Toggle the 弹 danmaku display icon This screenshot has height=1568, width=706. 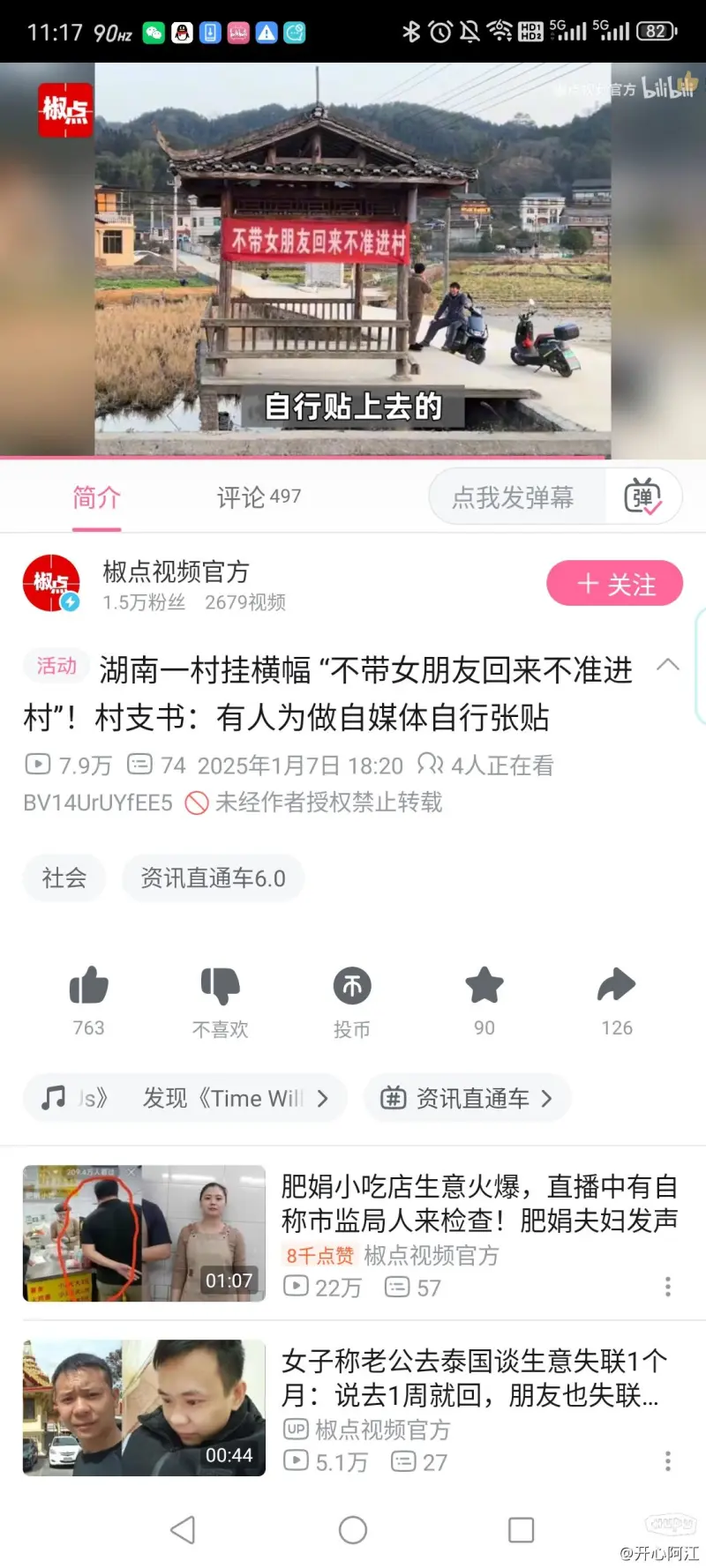[x=642, y=498]
